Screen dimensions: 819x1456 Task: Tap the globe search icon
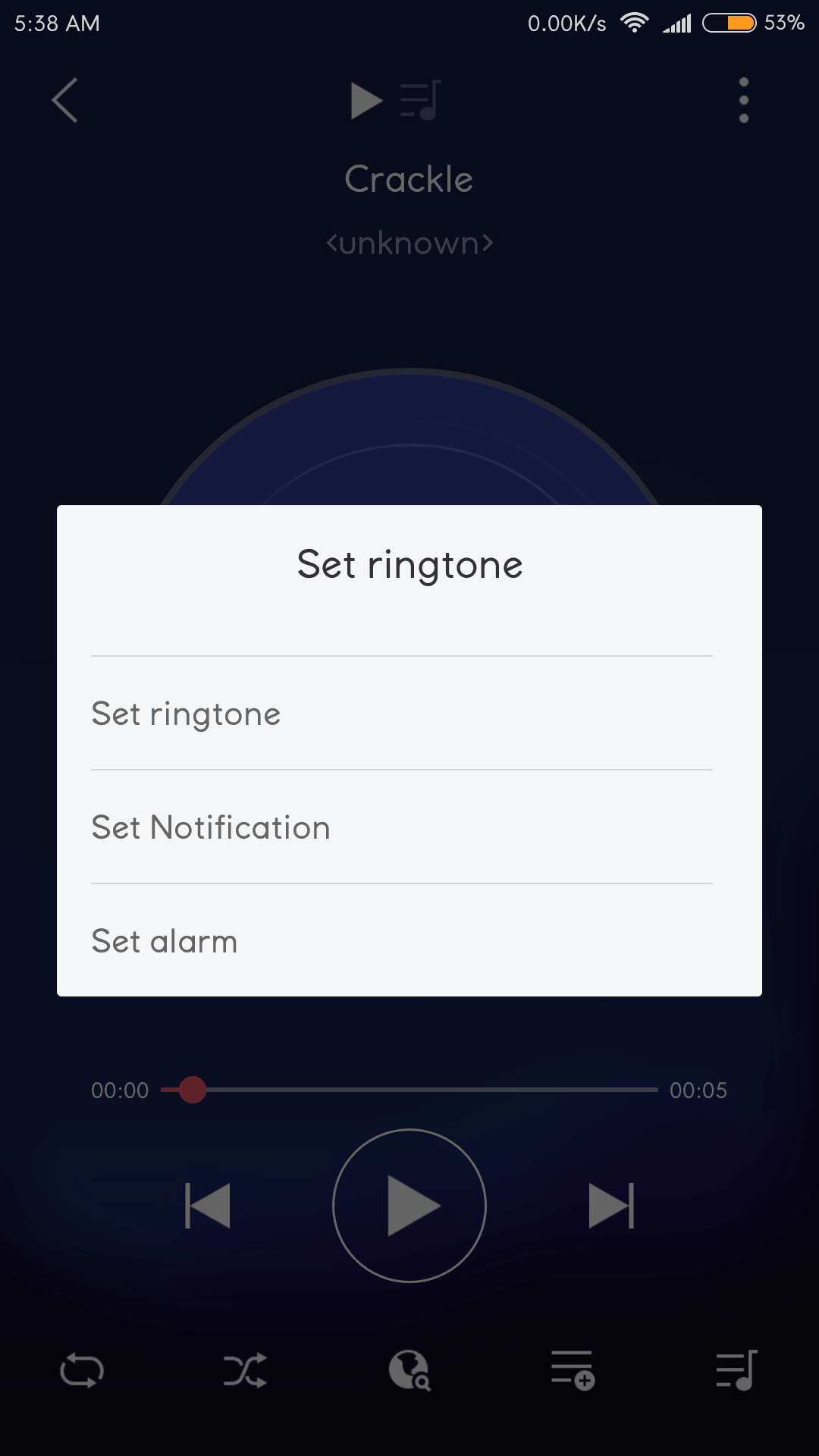point(409,1370)
